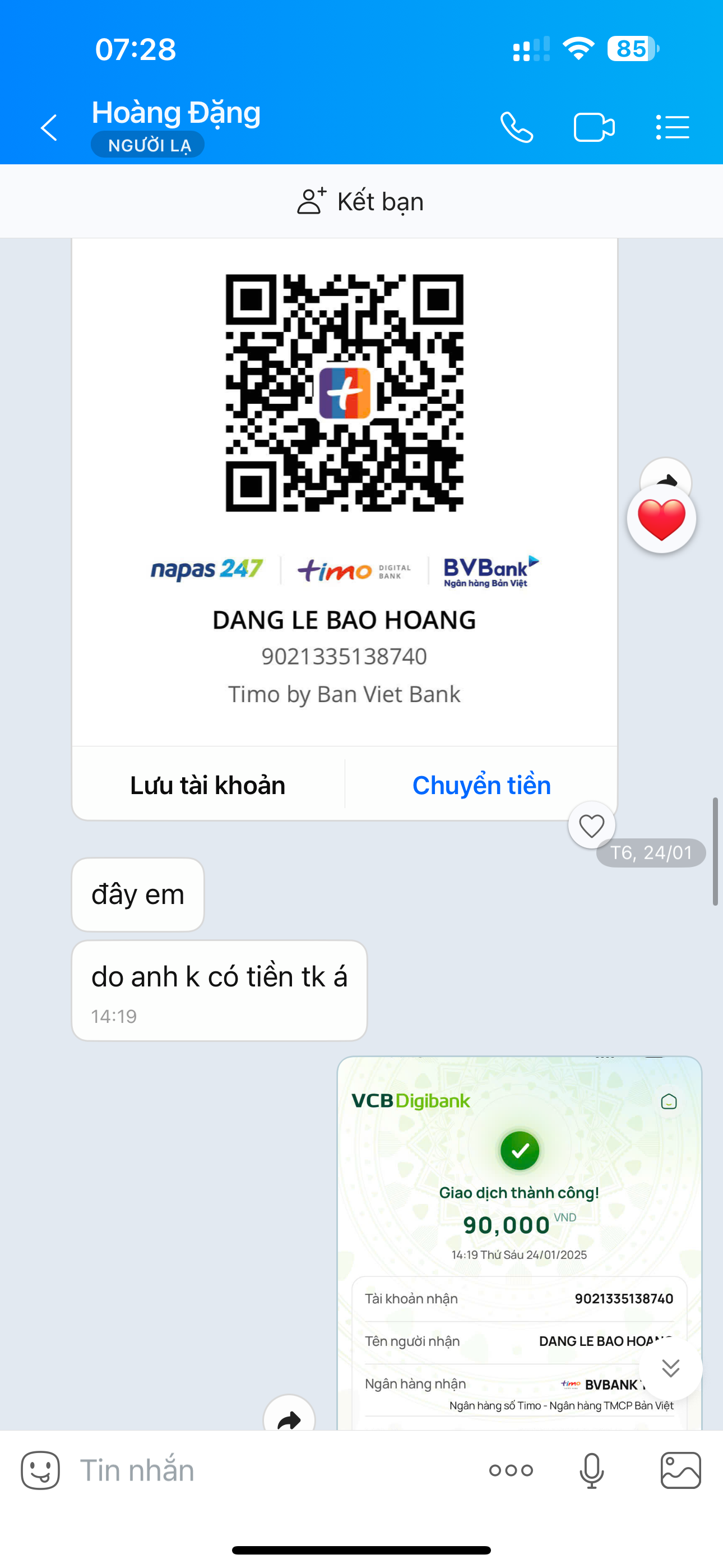This screenshot has height=1568, width=723.
Task: Open the sticker and emoji picker
Action: (x=40, y=1470)
